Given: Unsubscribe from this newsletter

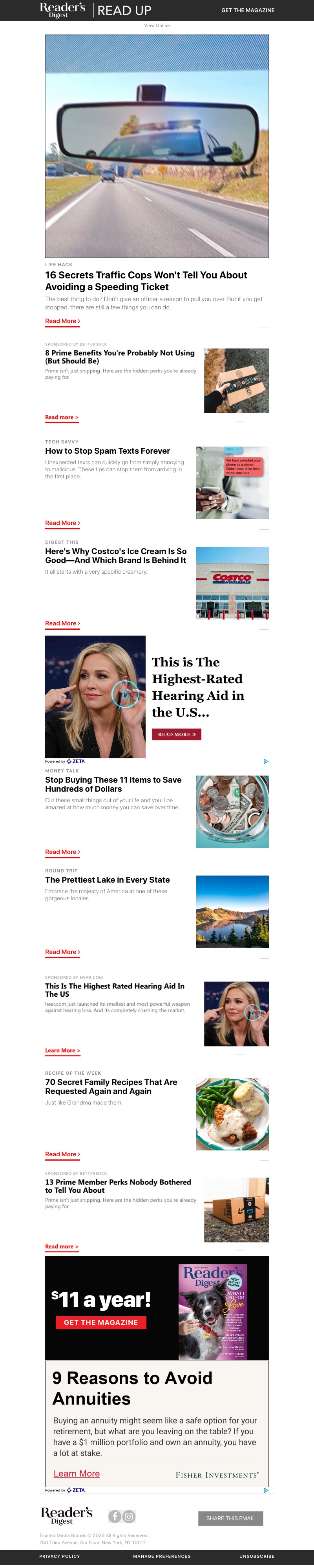Looking at the screenshot, I should [x=257, y=1557].
